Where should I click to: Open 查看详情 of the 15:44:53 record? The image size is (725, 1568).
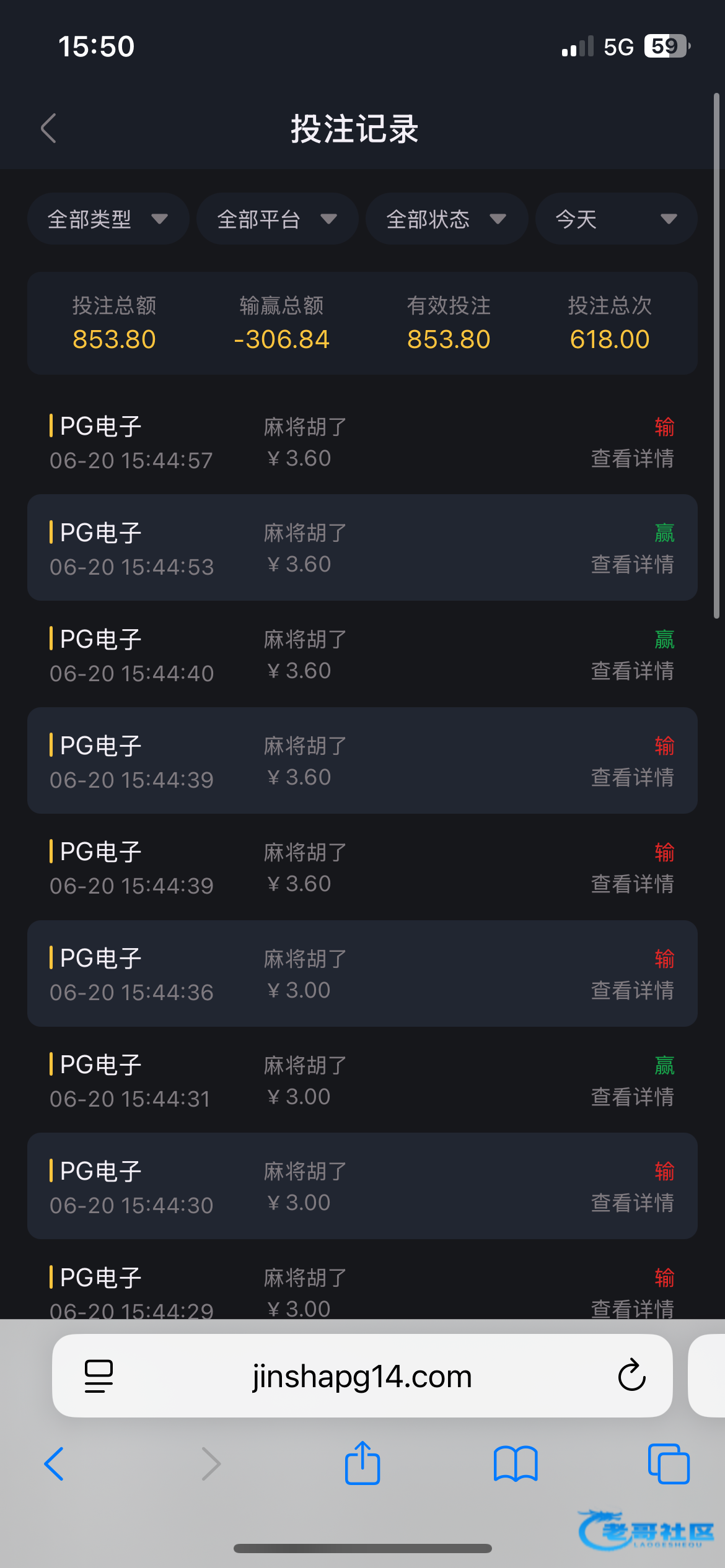(x=632, y=564)
